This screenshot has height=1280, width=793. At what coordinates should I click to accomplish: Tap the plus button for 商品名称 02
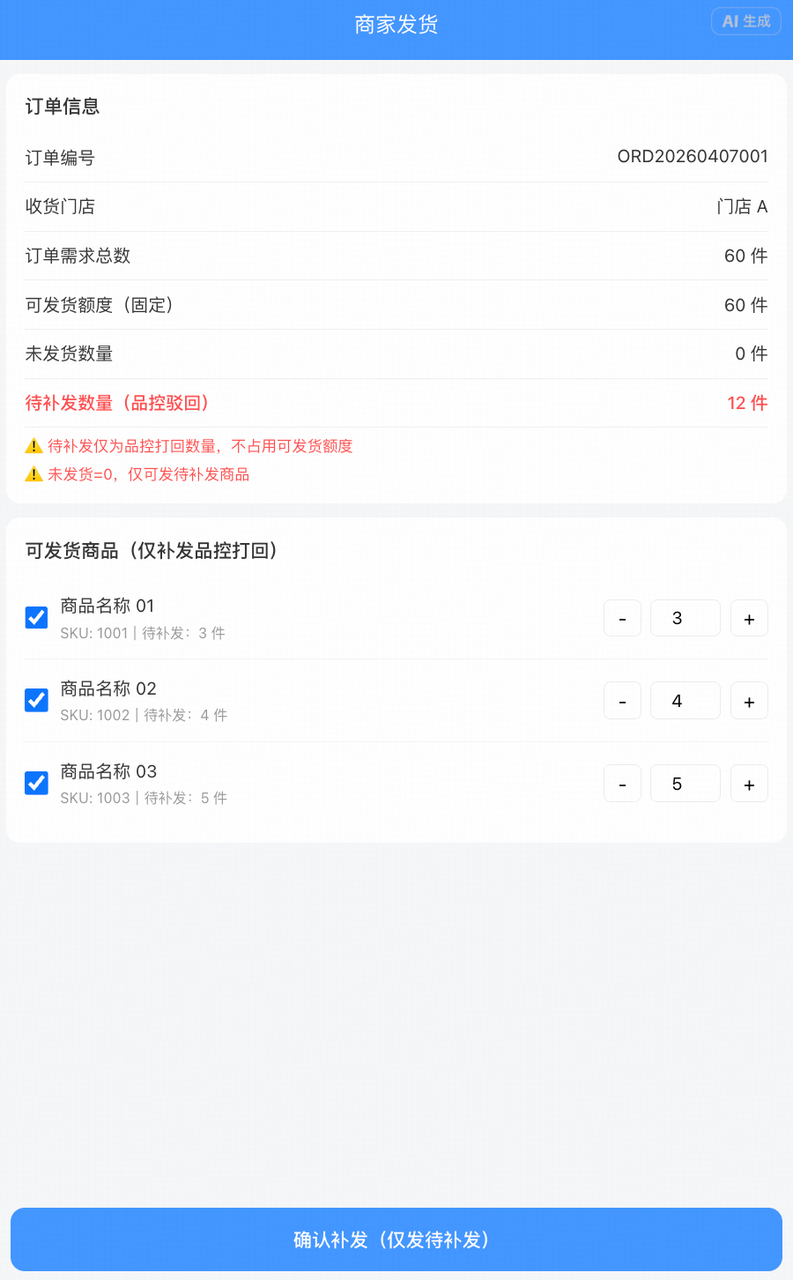click(749, 701)
